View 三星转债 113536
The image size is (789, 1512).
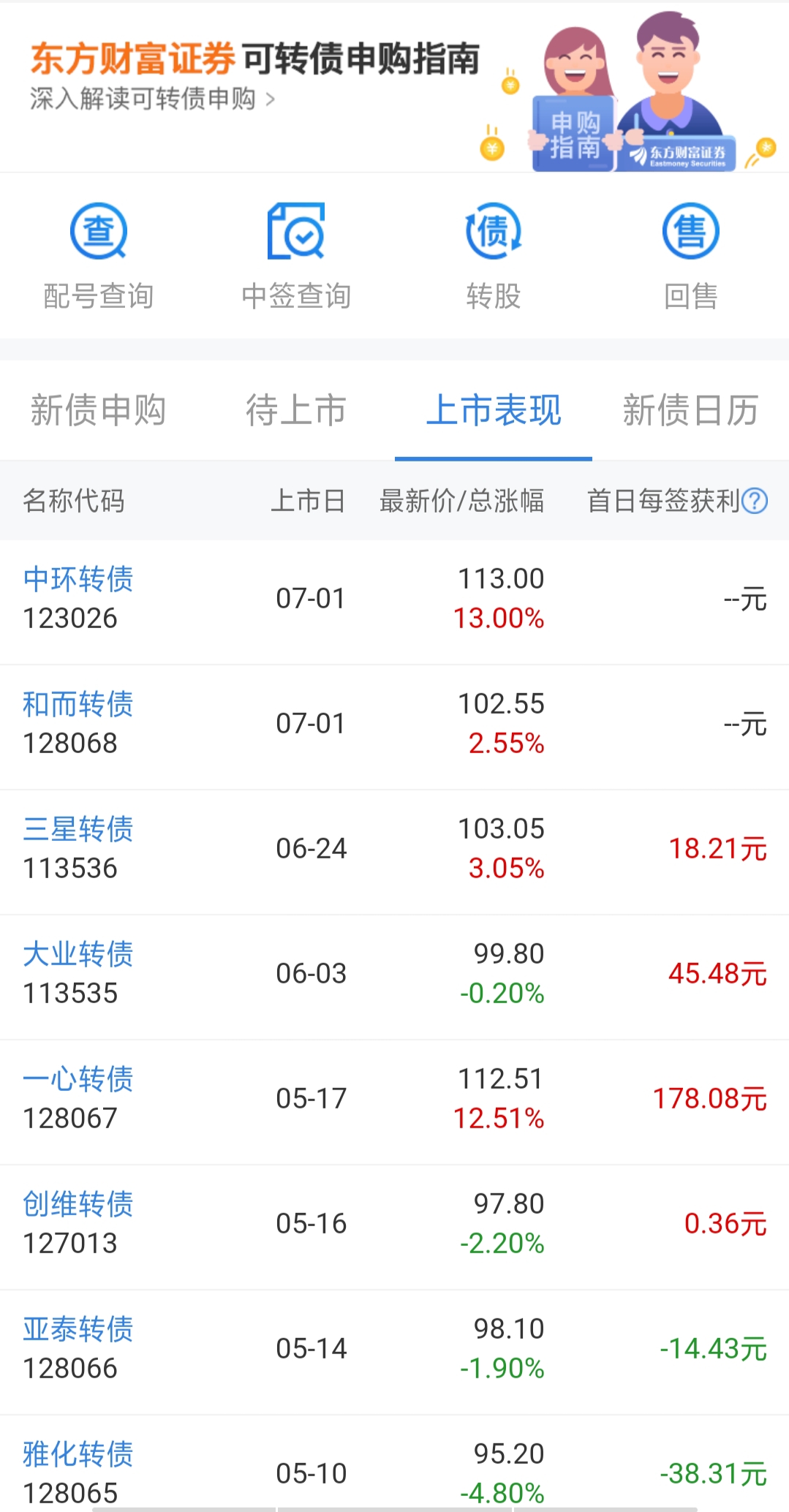point(395,853)
